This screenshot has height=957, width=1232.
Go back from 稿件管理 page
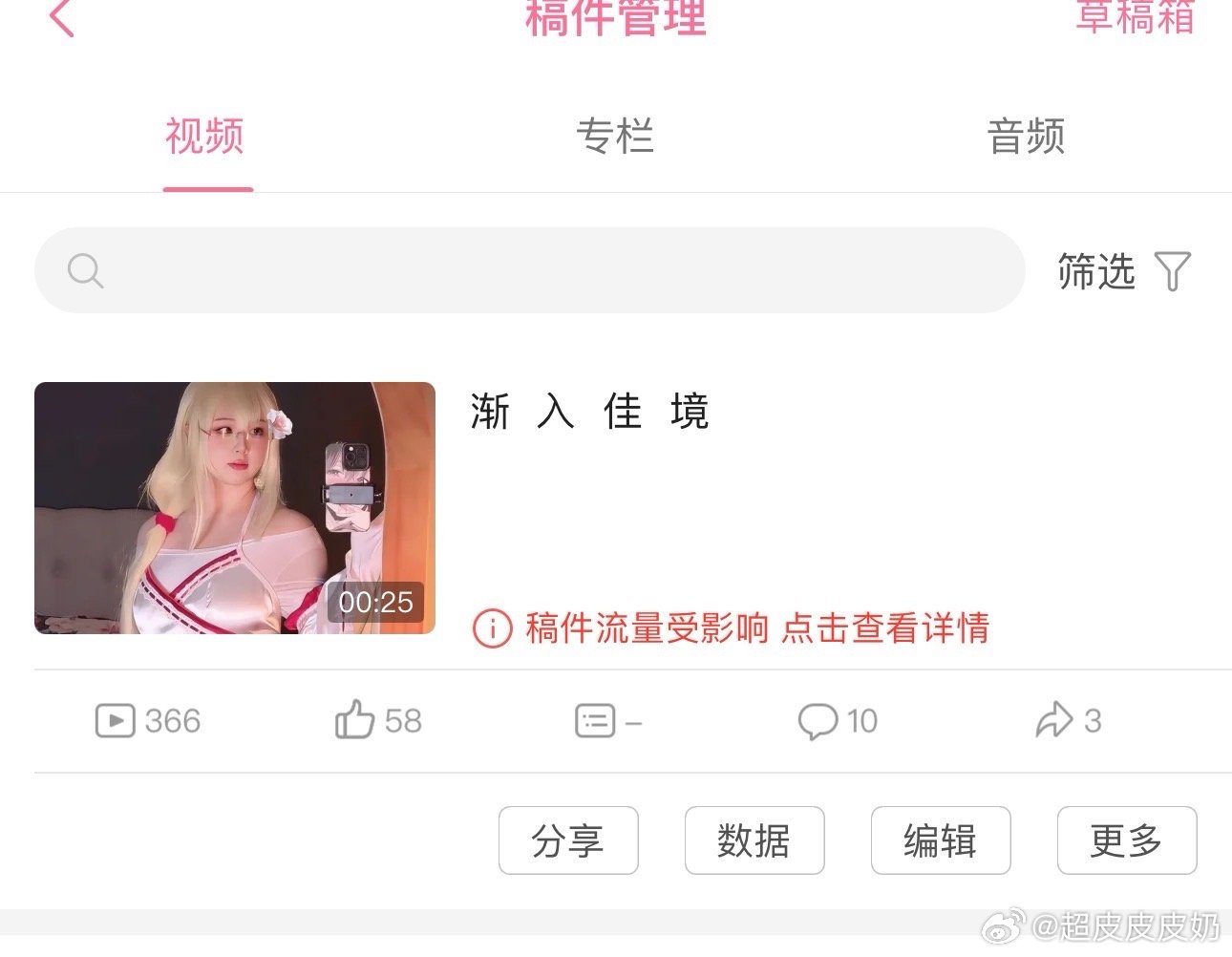(62, 17)
